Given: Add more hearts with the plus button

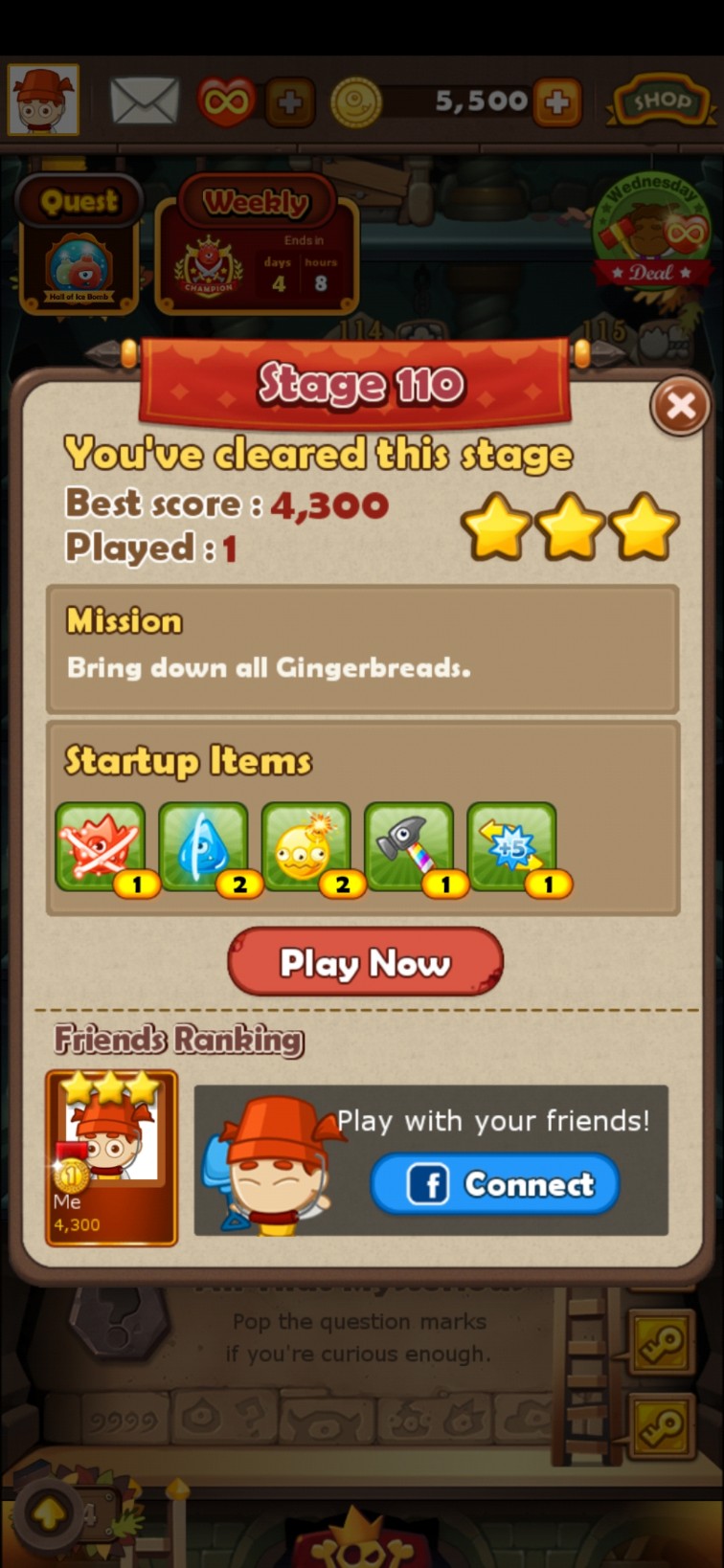Looking at the screenshot, I should 290,101.
